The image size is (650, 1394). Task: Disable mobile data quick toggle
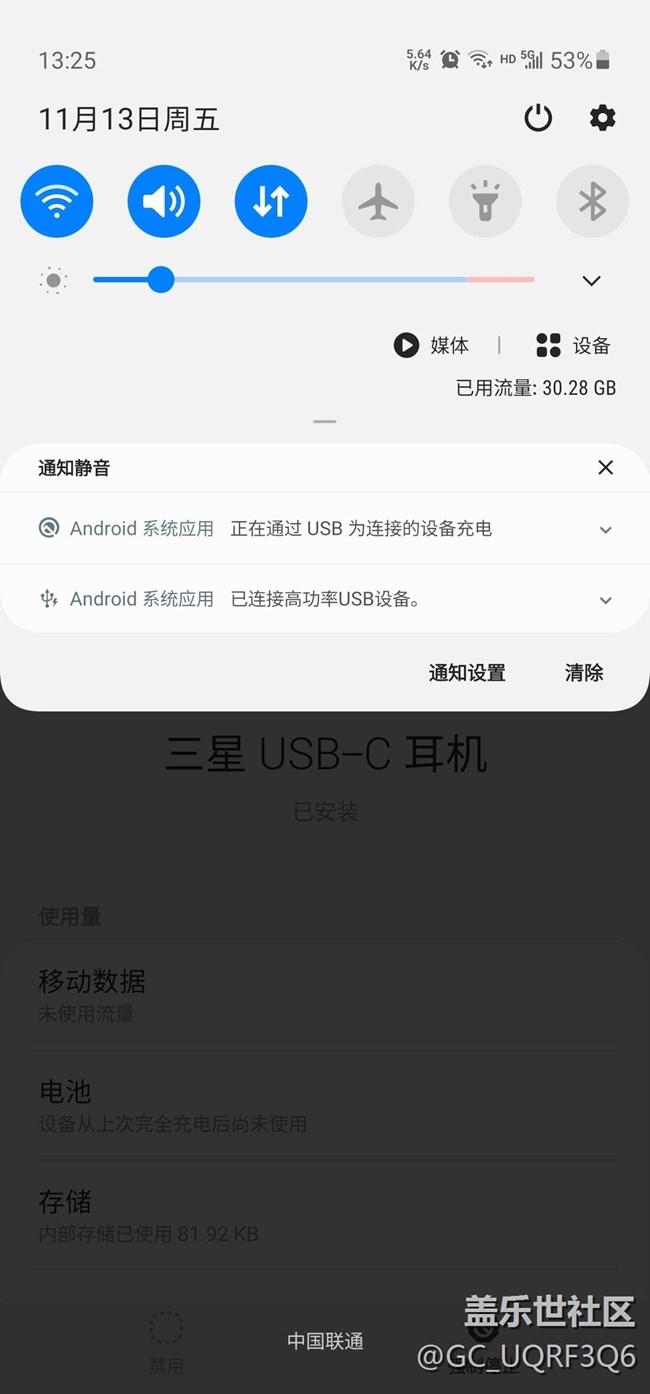271,201
